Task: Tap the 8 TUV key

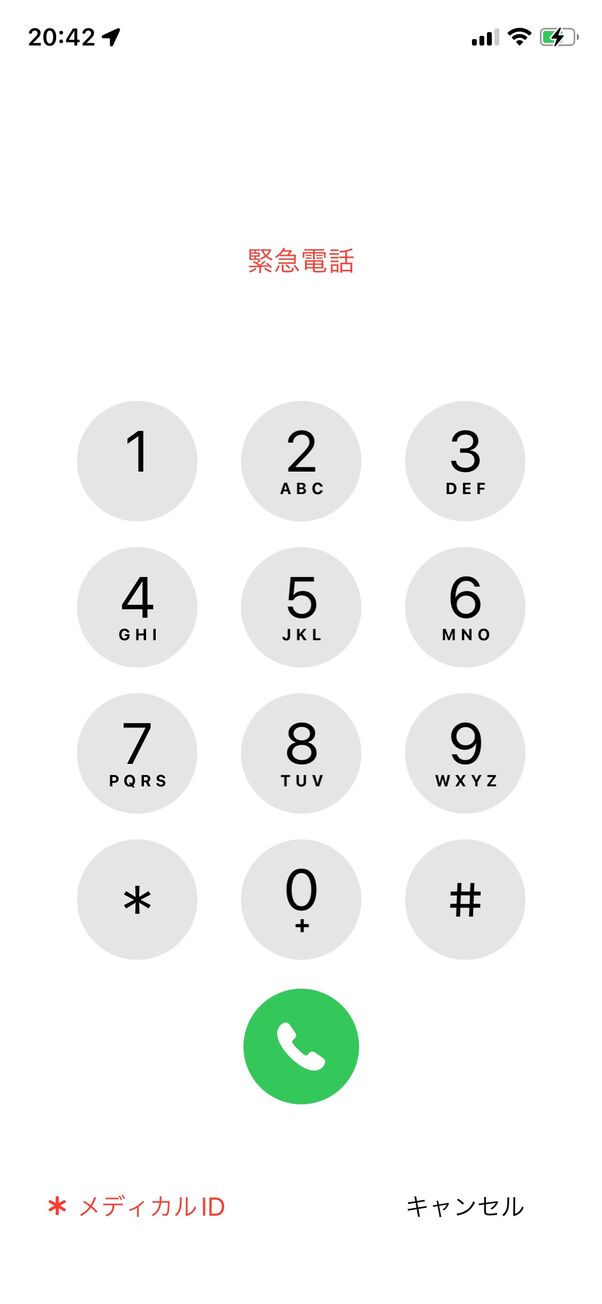Action: pyautogui.click(x=301, y=753)
